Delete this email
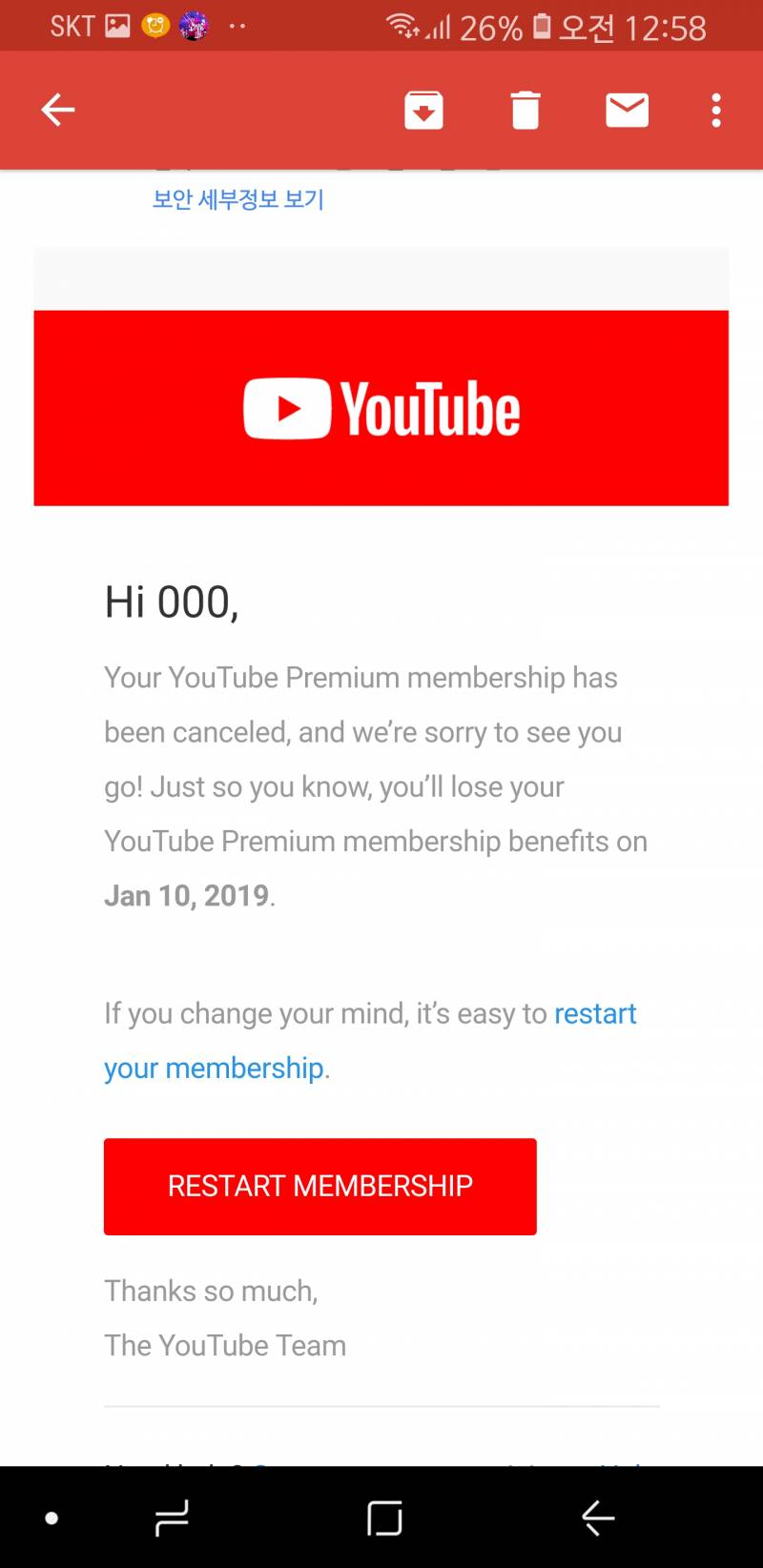 point(525,111)
